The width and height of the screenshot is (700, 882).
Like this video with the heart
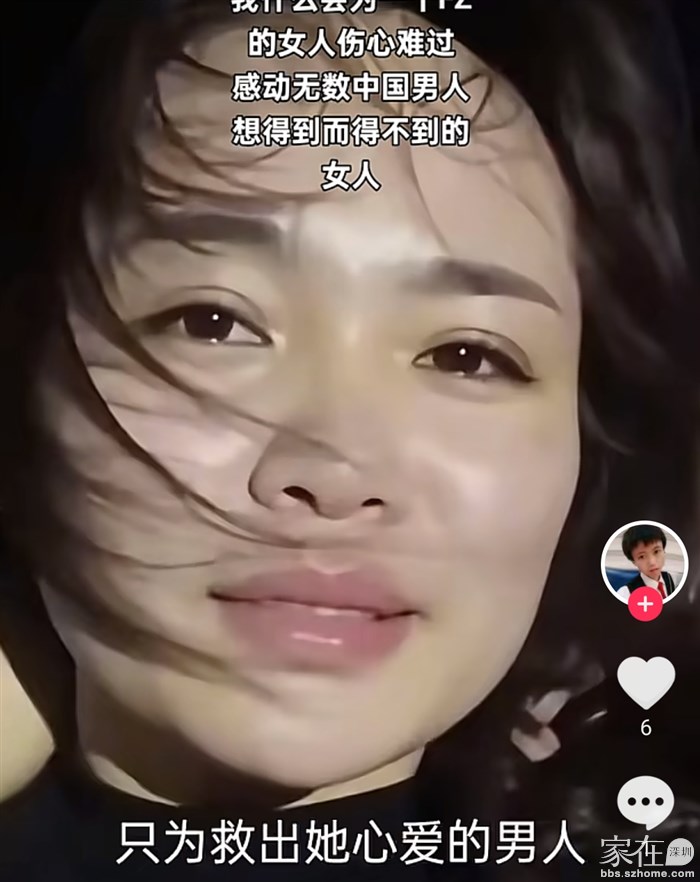coord(645,683)
